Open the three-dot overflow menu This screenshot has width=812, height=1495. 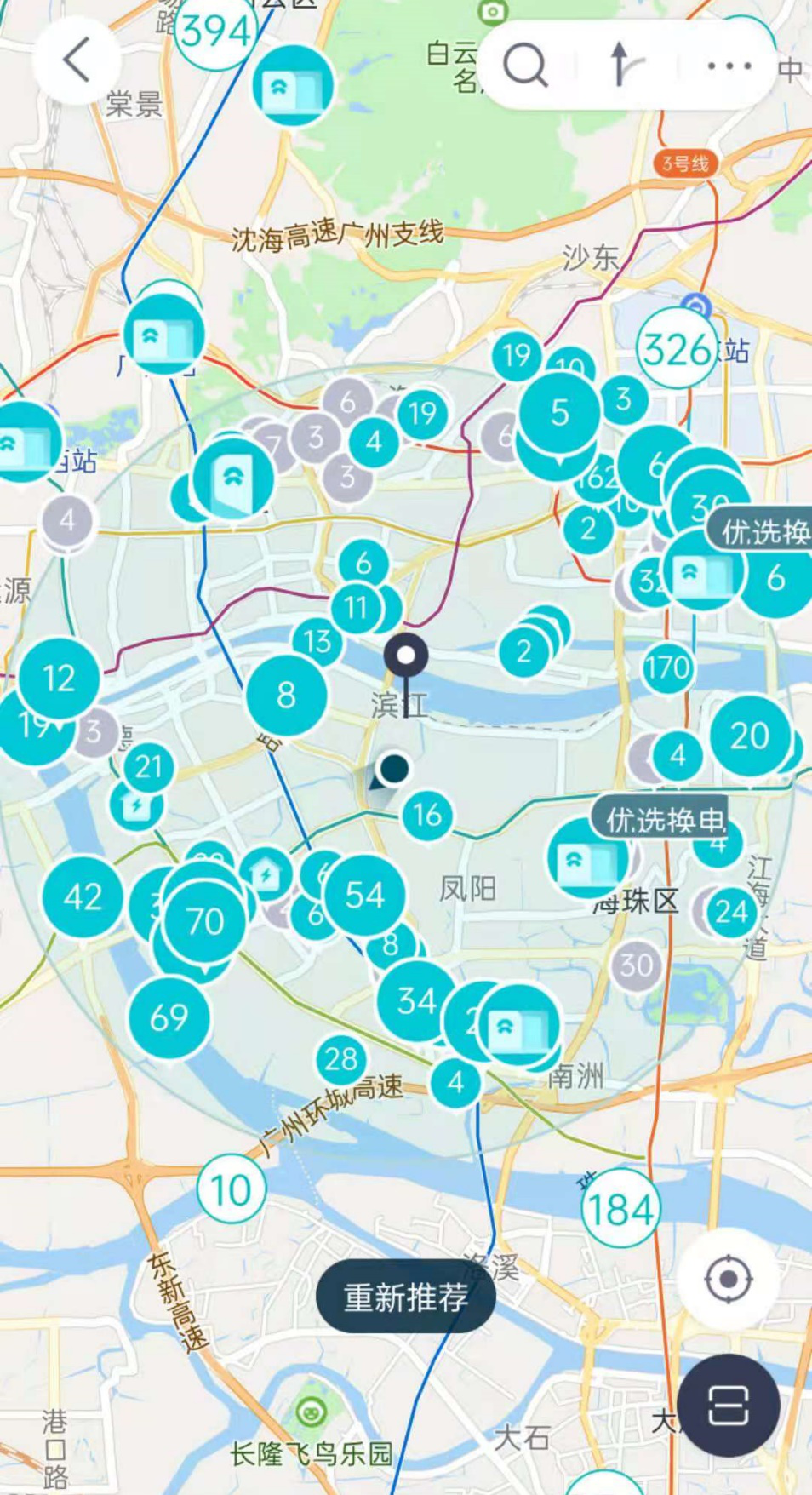click(x=729, y=66)
